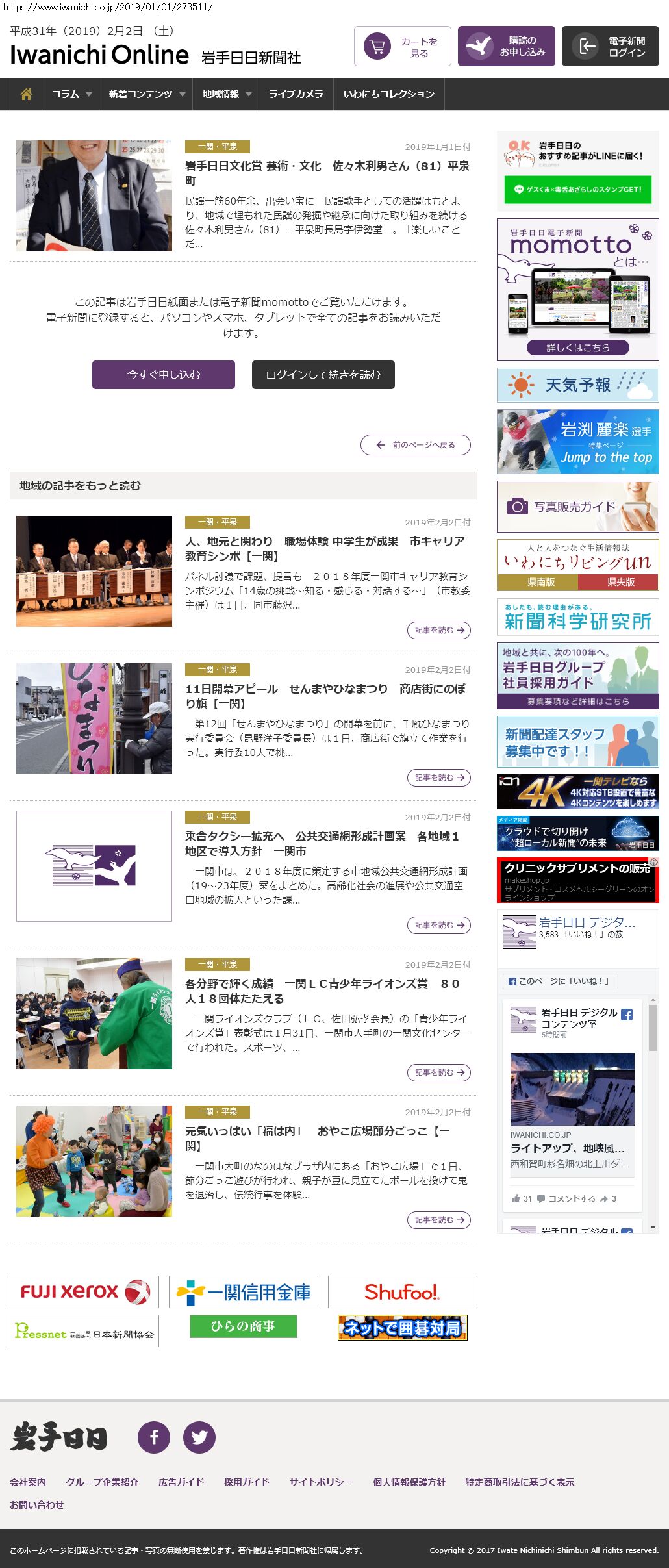This screenshot has height=1568, width=669.
Task: Visit the Facebook icon in footer
Action: pyautogui.click(x=154, y=1437)
